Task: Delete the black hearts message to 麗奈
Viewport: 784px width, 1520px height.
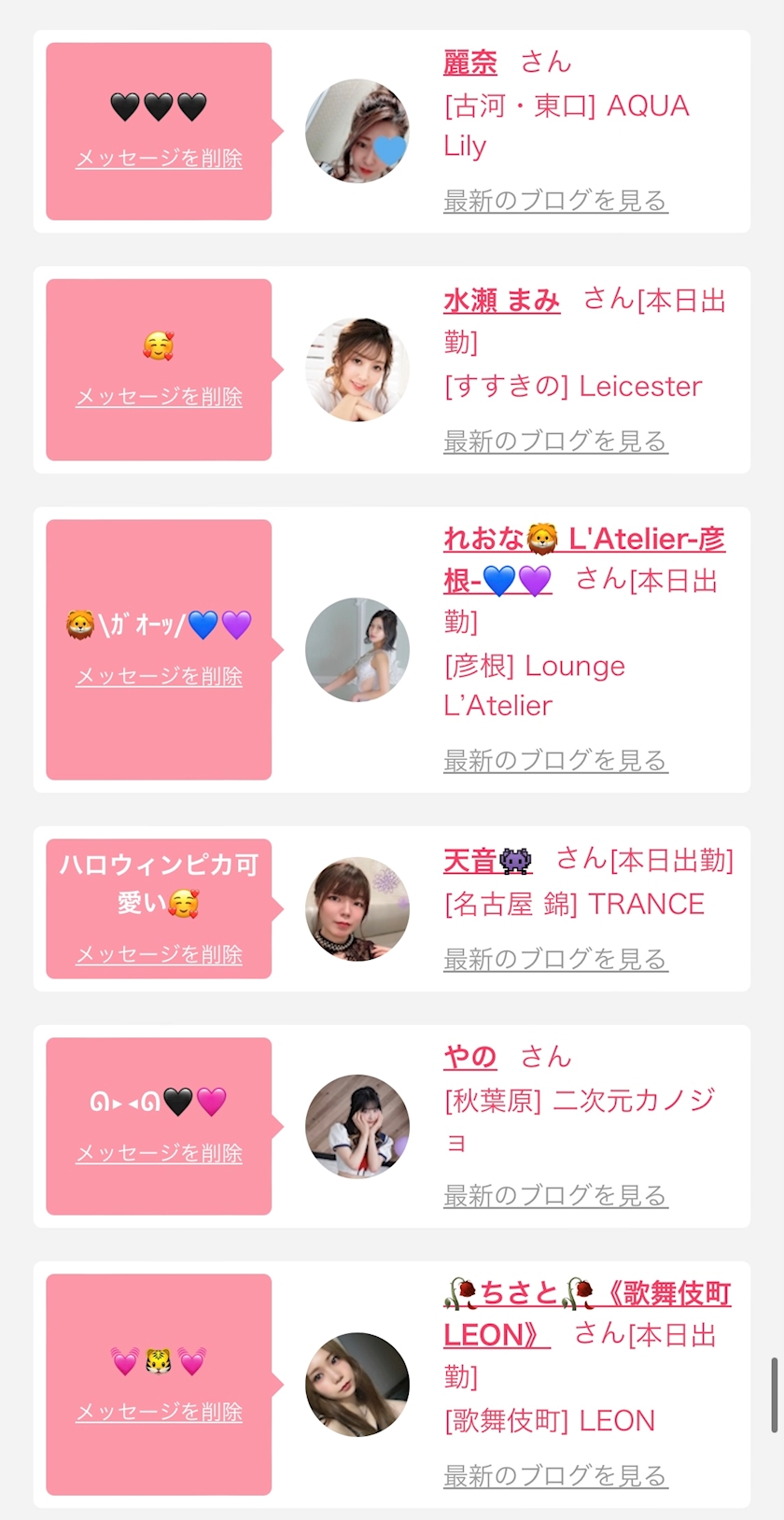Action: (159, 159)
